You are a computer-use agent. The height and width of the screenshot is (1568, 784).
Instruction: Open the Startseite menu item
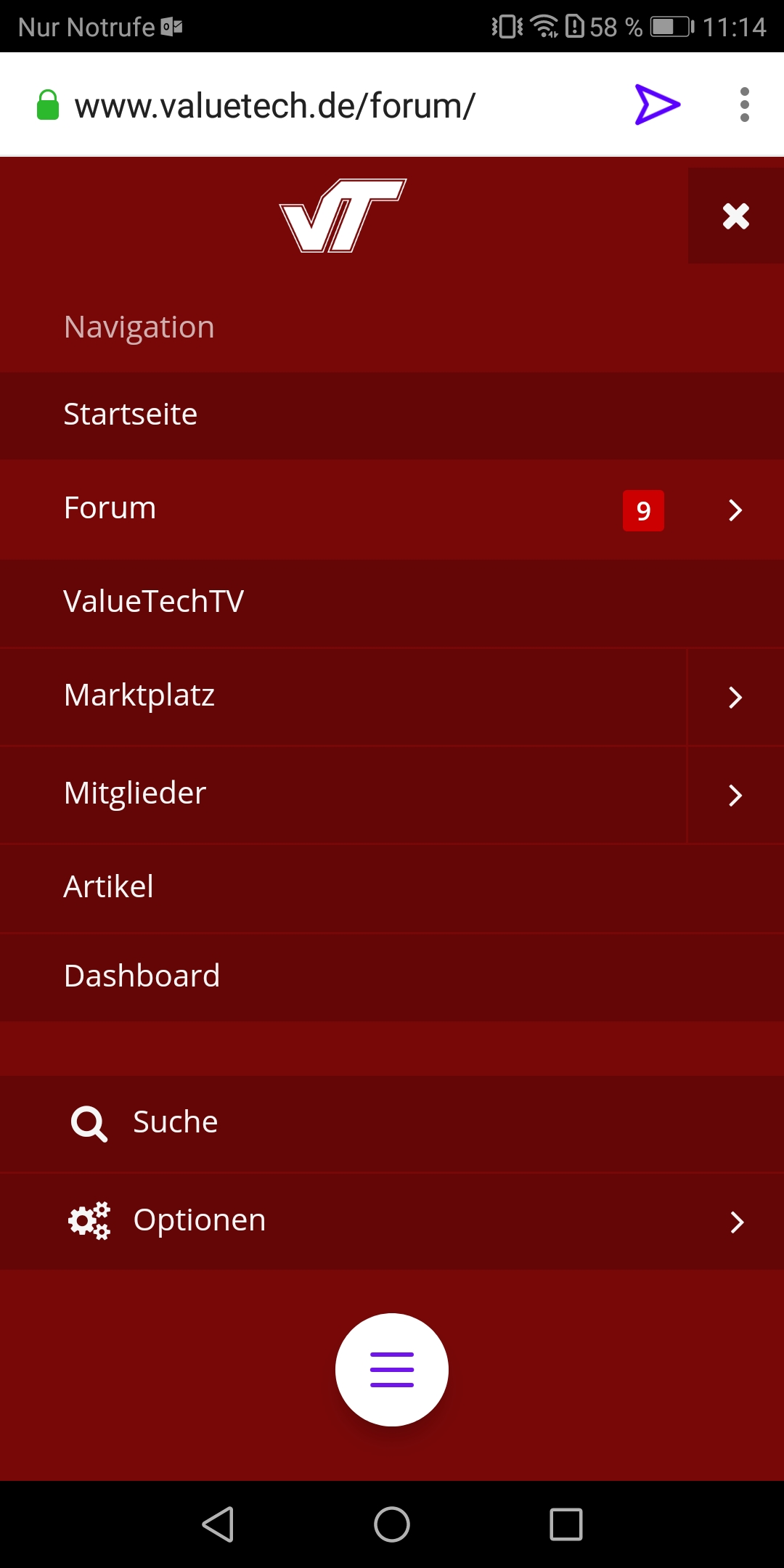pyautogui.click(x=131, y=415)
